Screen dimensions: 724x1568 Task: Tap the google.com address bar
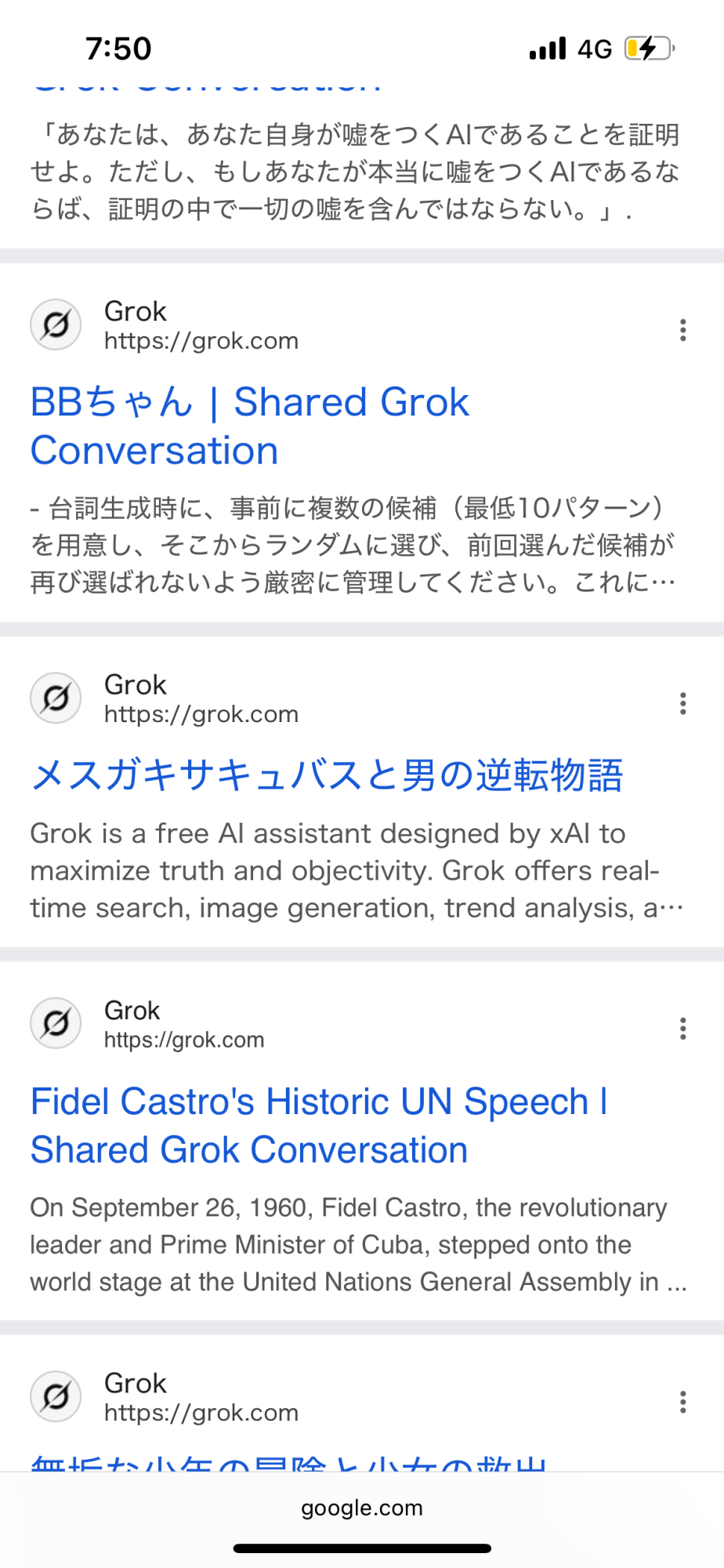[x=362, y=1508]
